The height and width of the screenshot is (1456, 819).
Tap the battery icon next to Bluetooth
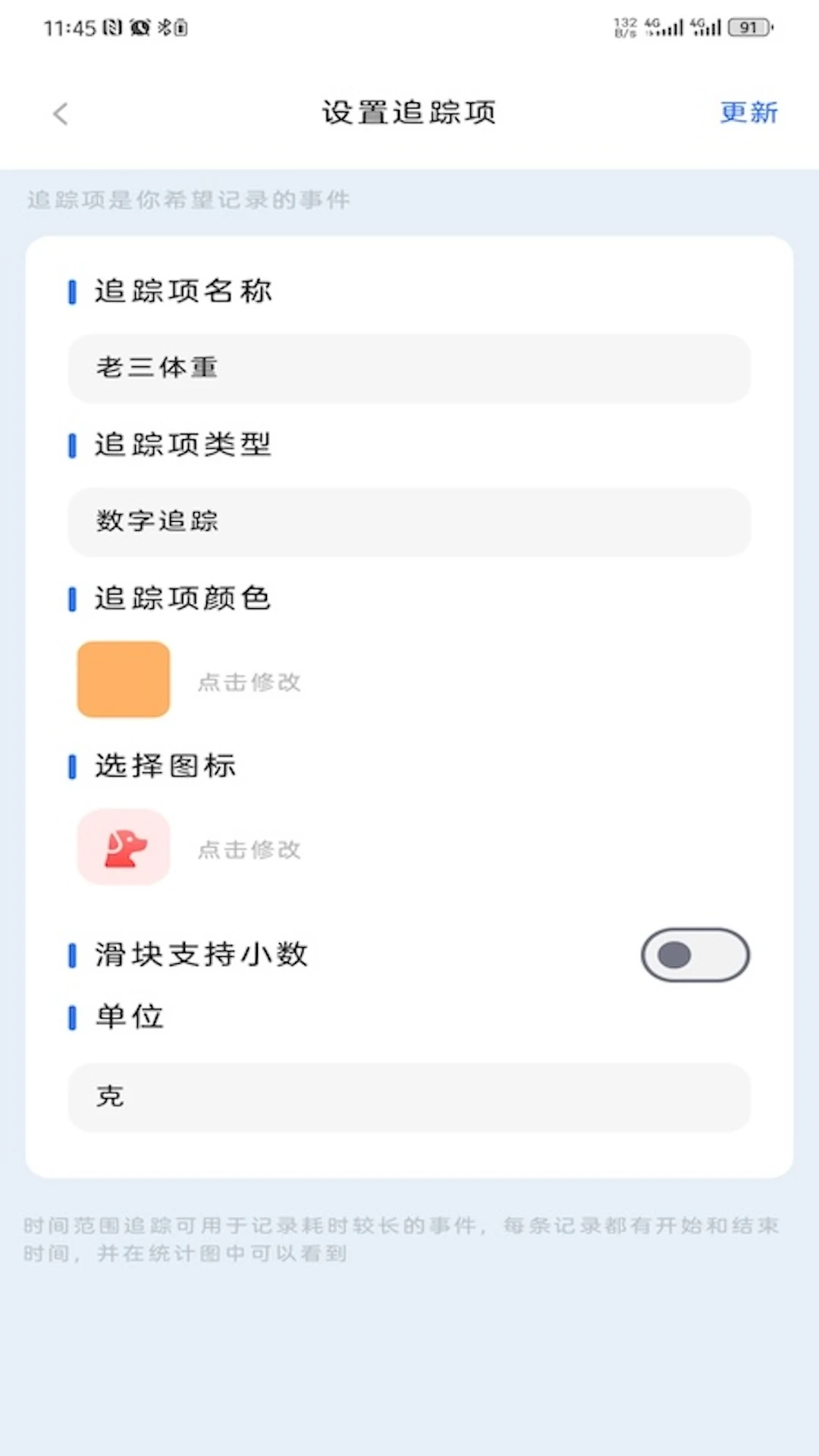click(180, 27)
